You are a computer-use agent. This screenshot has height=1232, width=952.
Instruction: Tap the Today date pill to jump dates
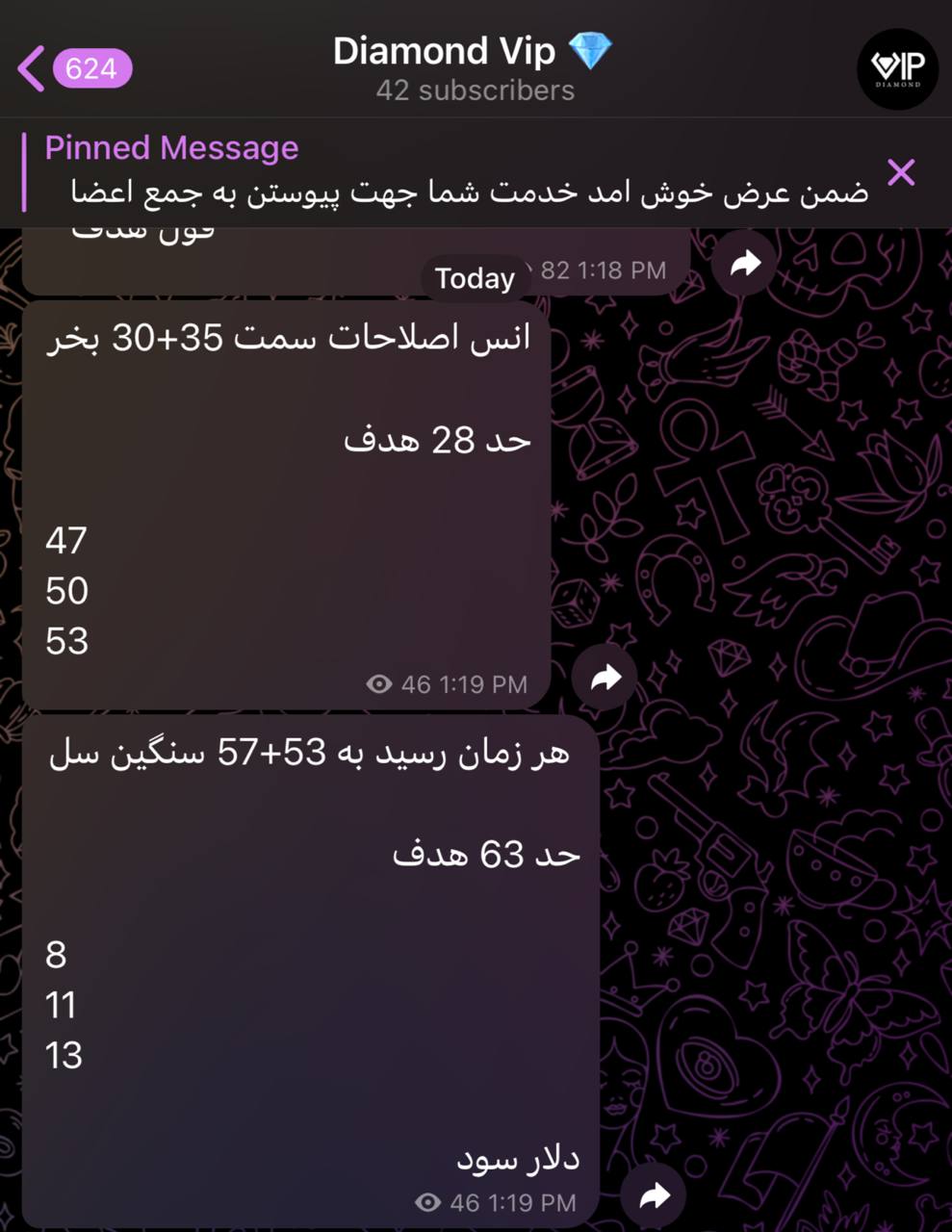tap(475, 278)
